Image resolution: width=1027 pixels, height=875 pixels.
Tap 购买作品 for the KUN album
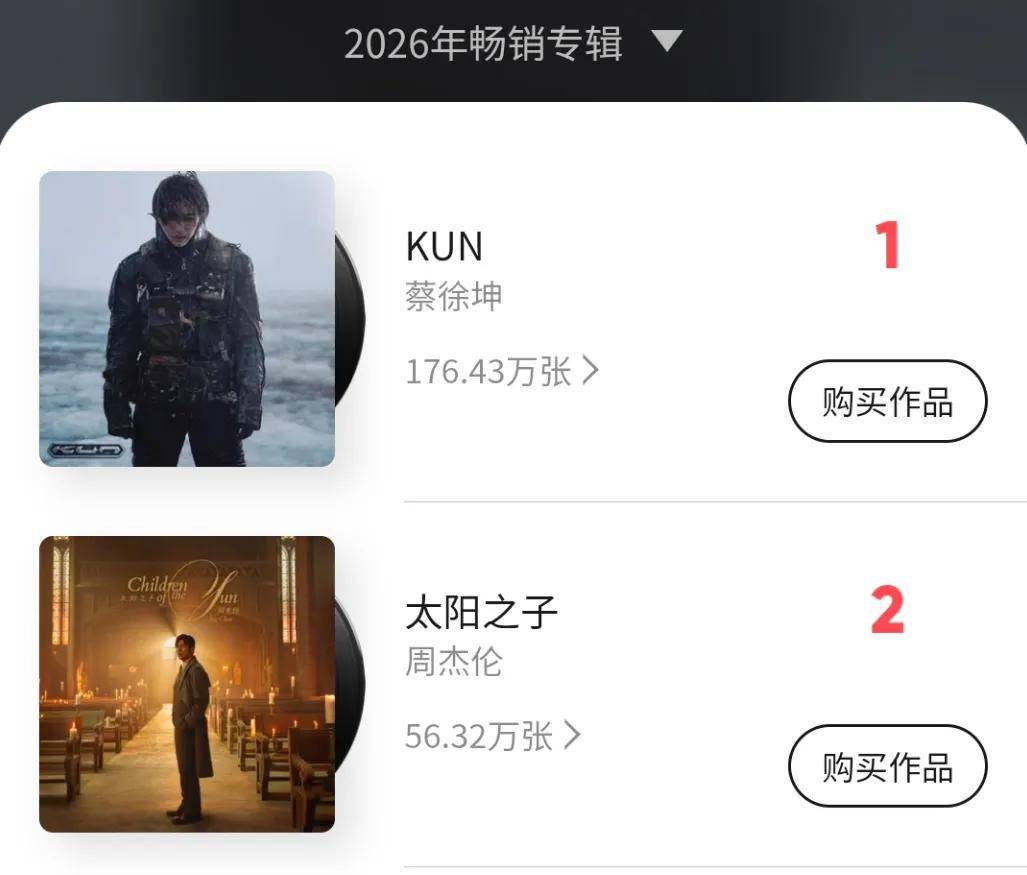click(x=887, y=401)
